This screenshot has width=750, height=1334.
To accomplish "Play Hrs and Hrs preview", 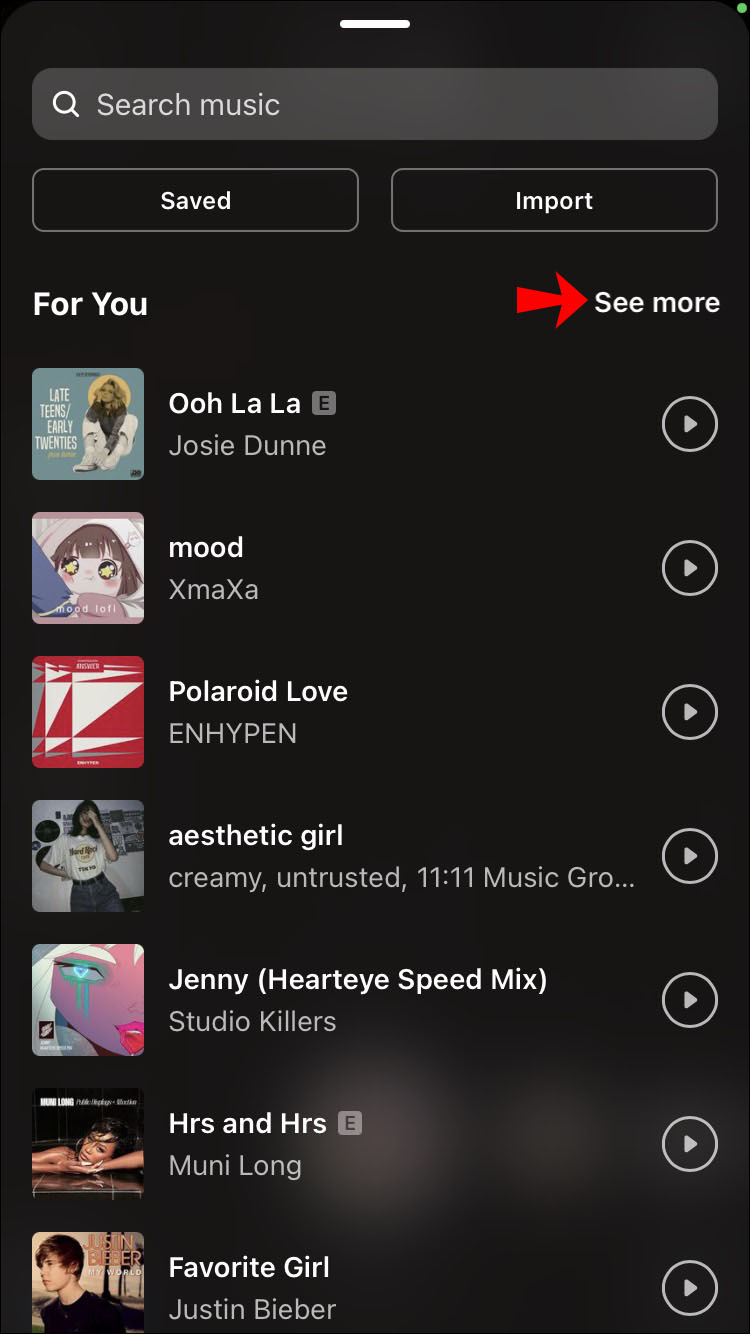I will [690, 1144].
